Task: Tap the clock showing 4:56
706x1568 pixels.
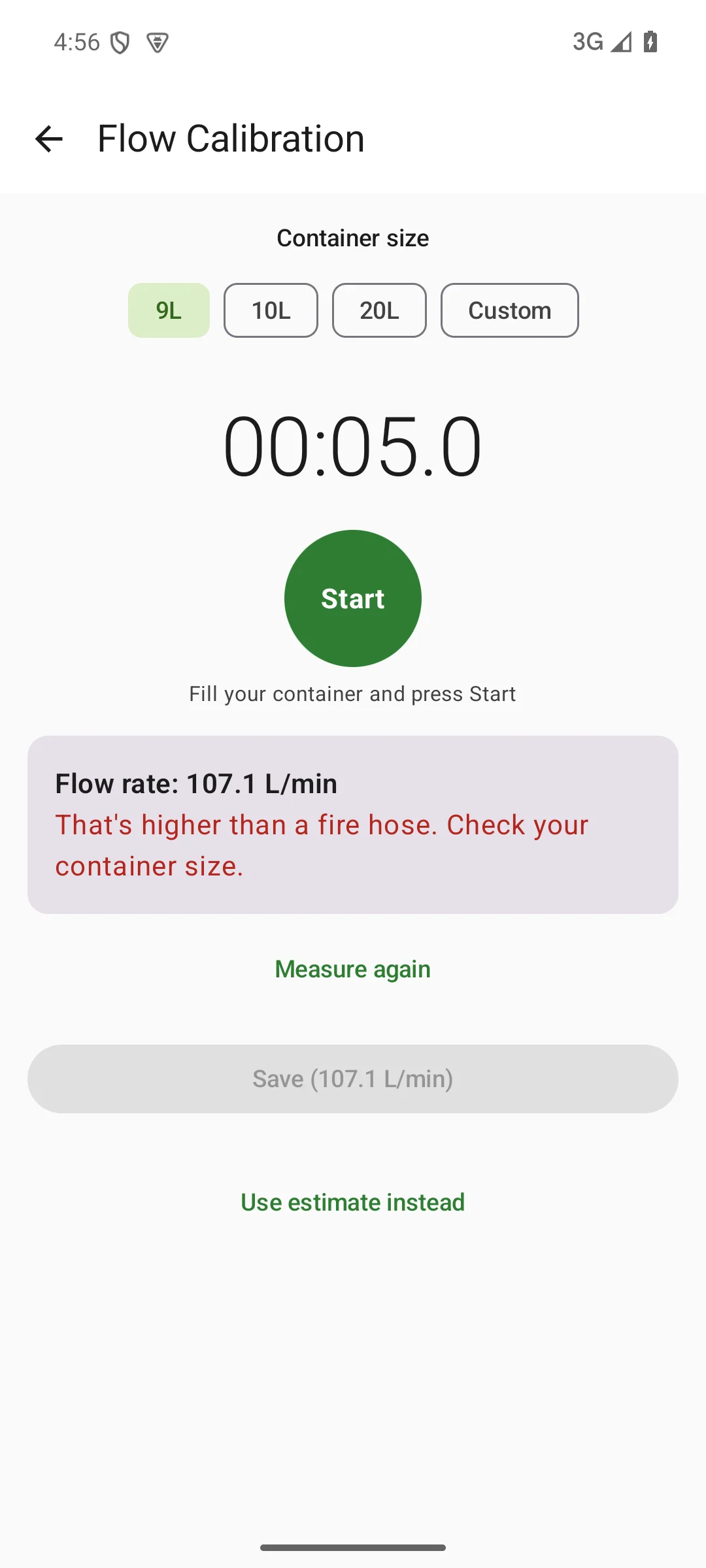Action: [x=75, y=42]
